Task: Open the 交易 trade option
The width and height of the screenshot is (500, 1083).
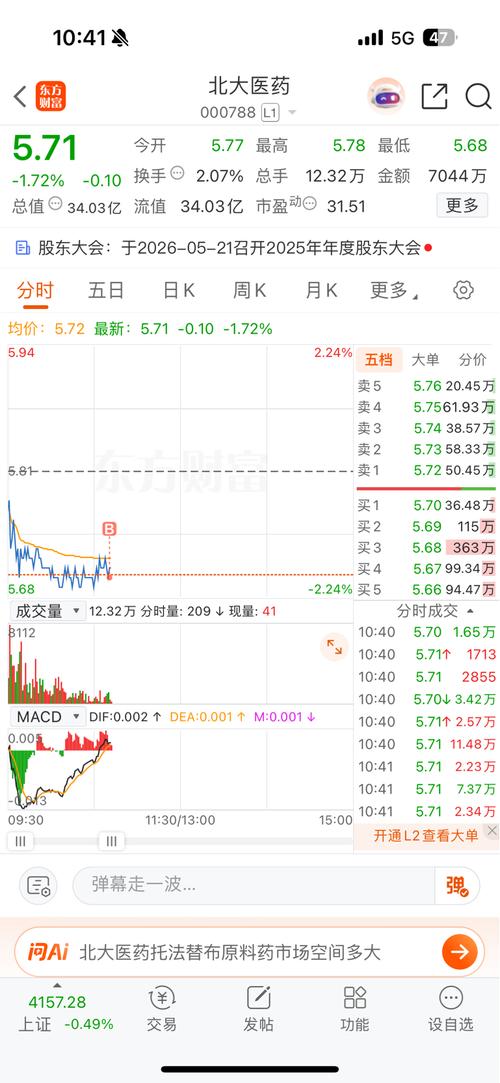Action: click(x=162, y=1009)
